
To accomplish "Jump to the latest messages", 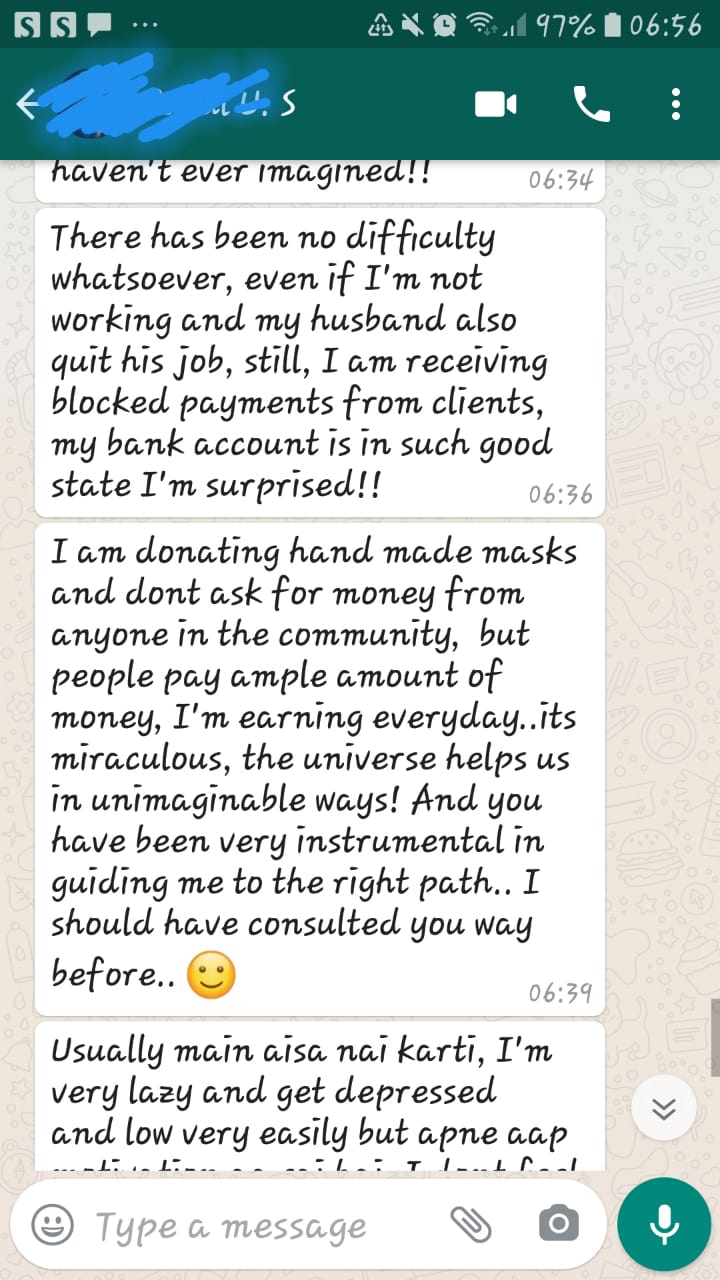I will 665,1108.
